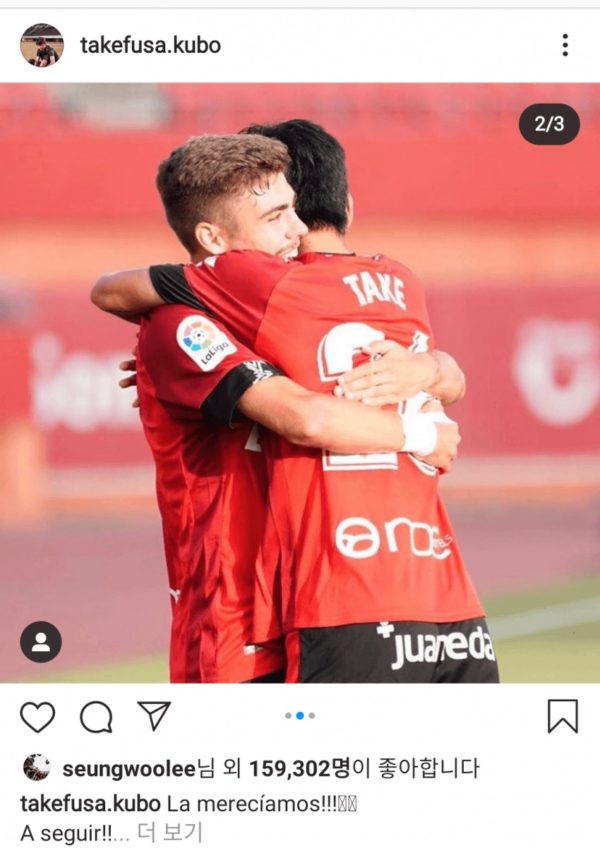Open takefusa.kubo profile from the caption username
The width and height of the screenshot is (600, 848).
pos(90,803)
